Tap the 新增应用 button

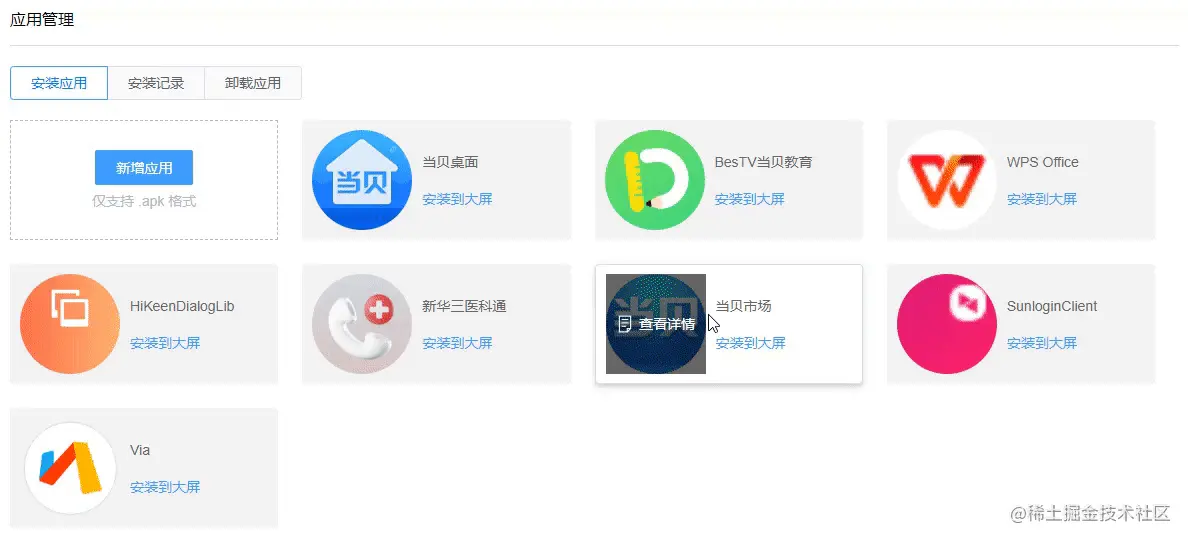(x=144, y=168)
